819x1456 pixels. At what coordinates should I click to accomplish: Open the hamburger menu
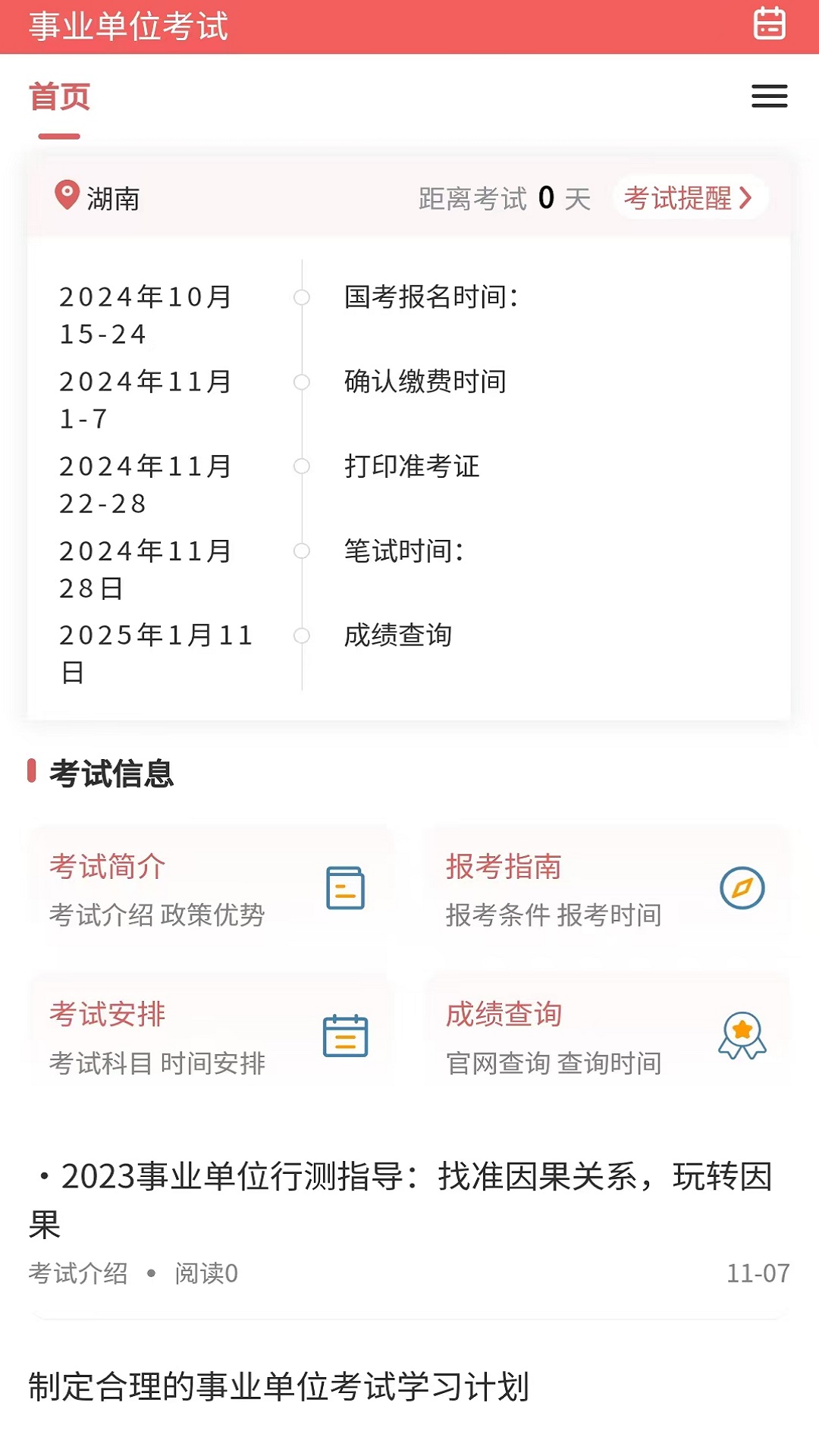click(769, 96)
